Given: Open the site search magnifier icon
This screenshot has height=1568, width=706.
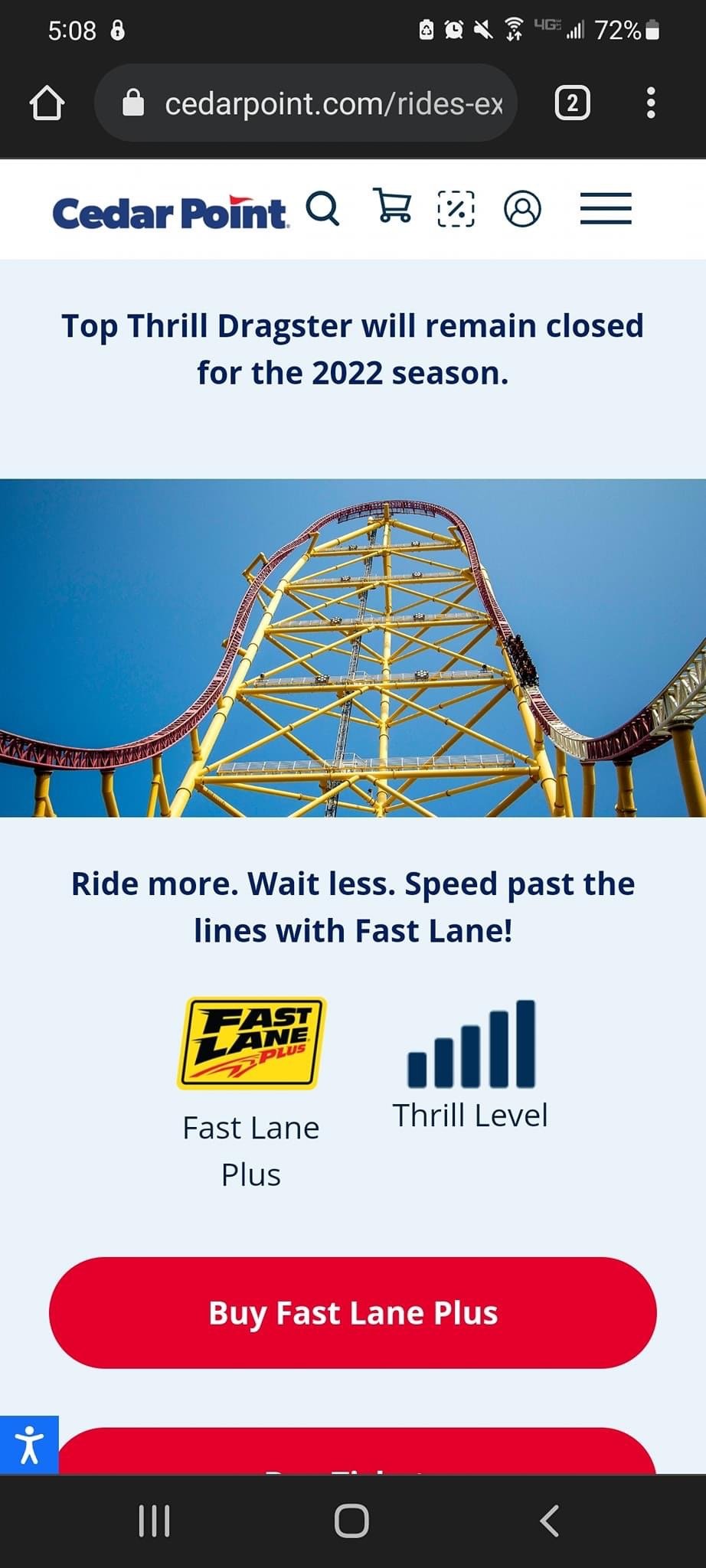Looking at the screenshot, I should (322, 209).
